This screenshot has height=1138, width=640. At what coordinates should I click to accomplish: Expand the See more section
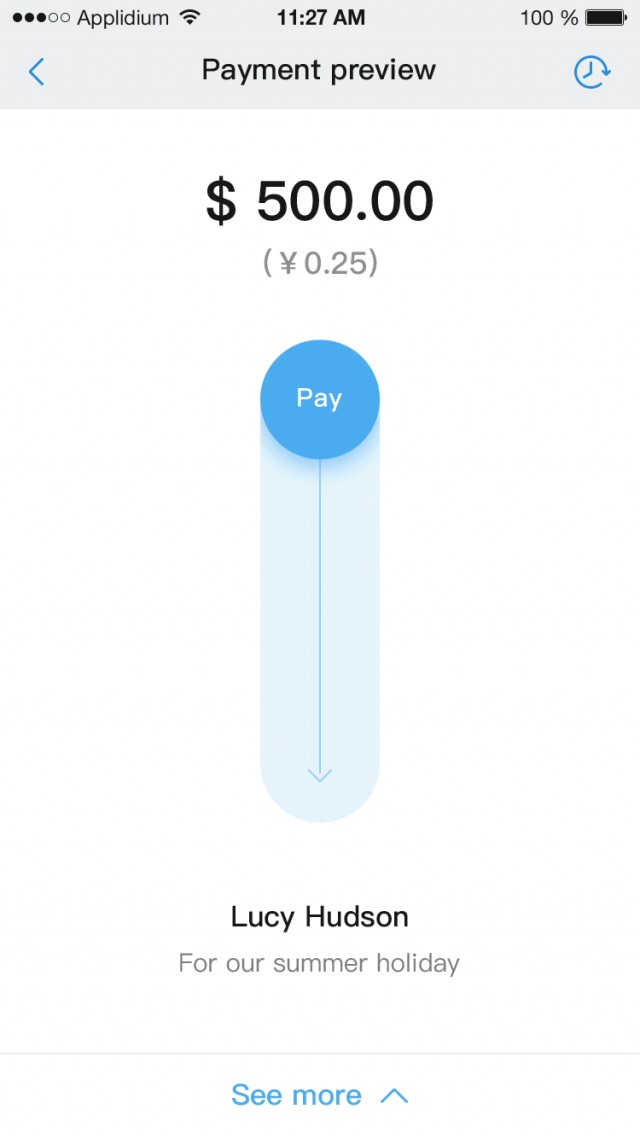(x=319, y=1094)
